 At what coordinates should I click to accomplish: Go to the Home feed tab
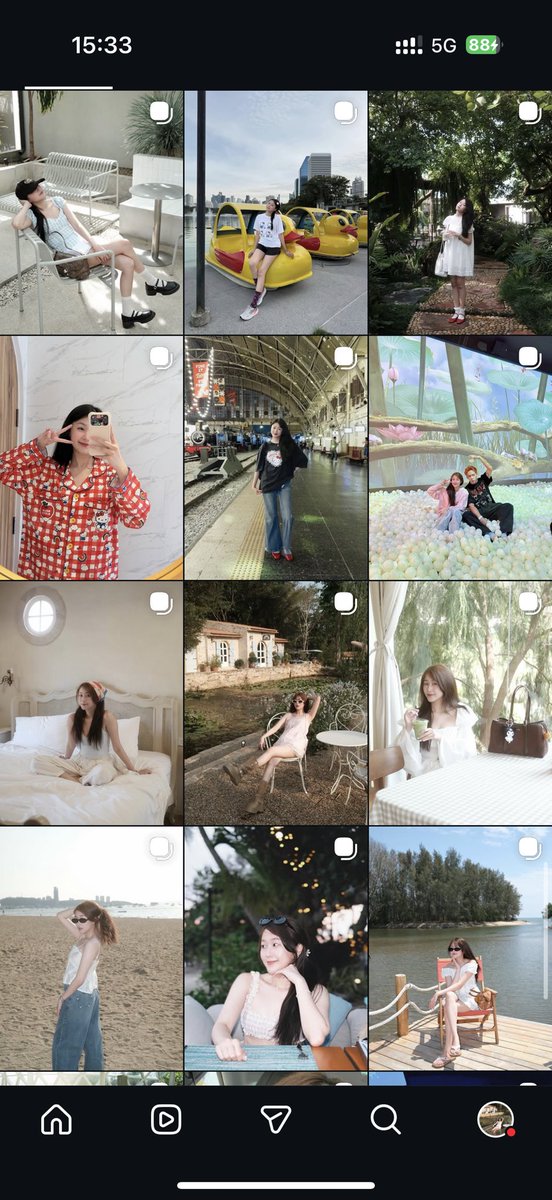[x=56, y=1119]
